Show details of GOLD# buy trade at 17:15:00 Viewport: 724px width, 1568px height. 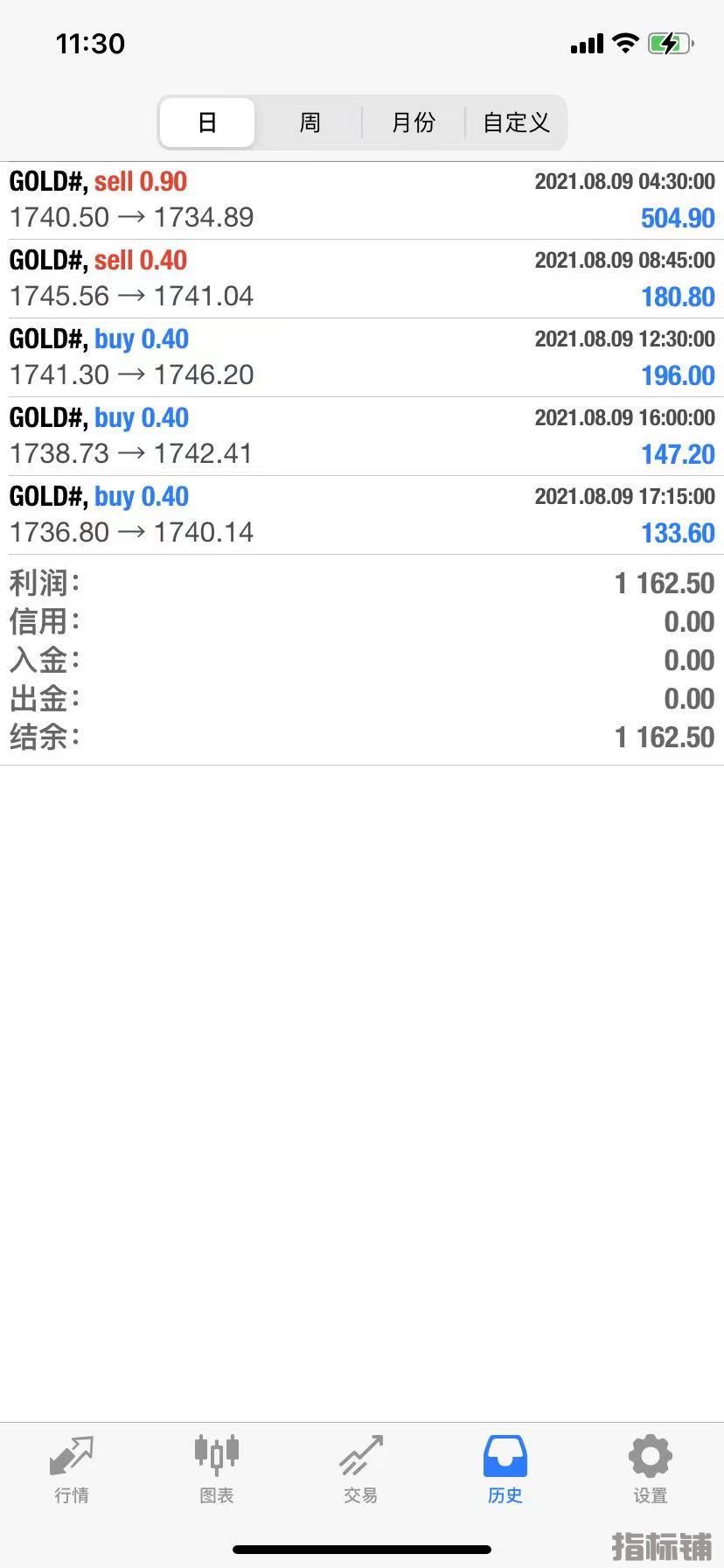pos(362,515)
